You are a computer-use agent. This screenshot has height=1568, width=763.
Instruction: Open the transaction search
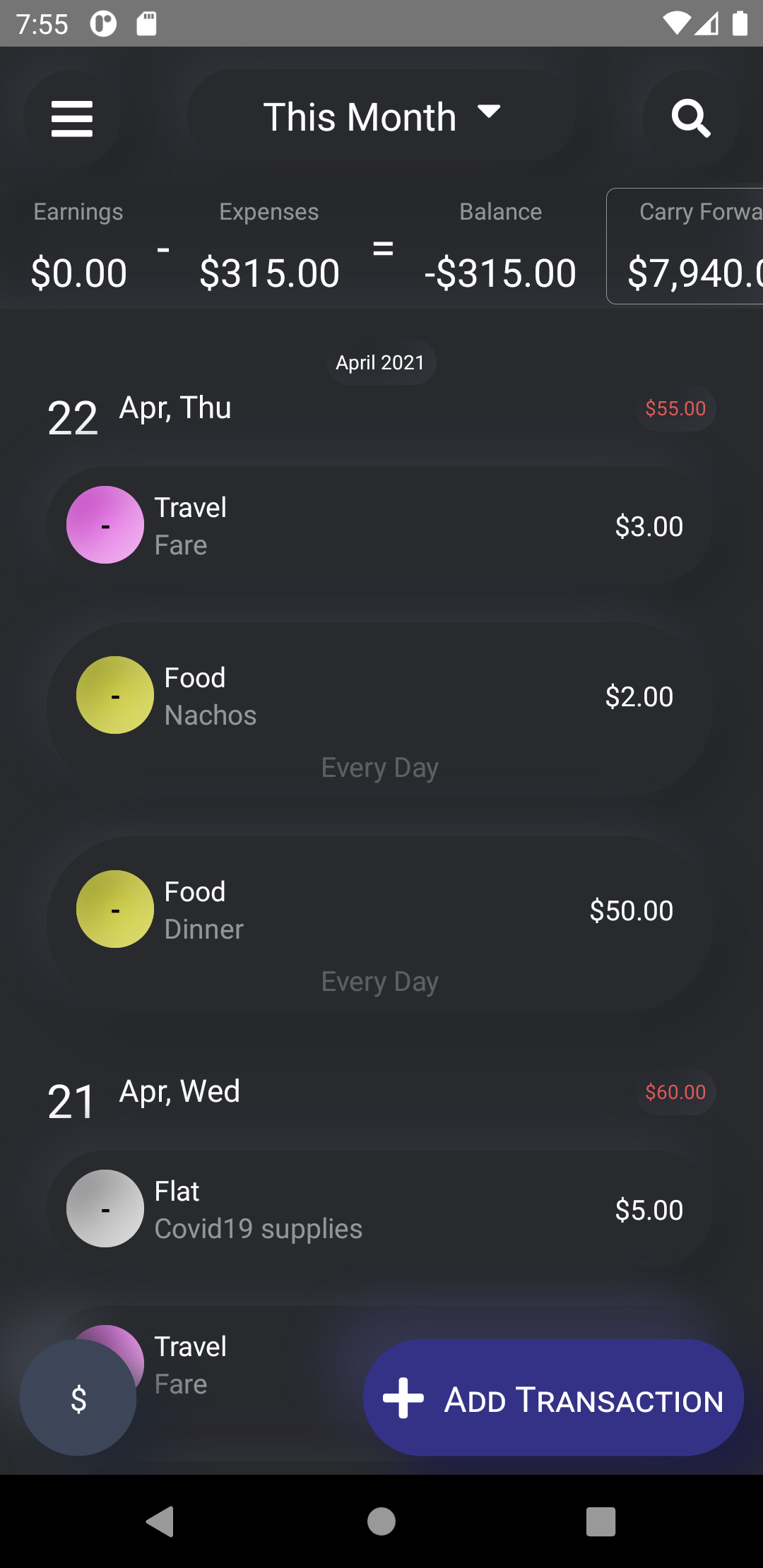tap(690, 118)
